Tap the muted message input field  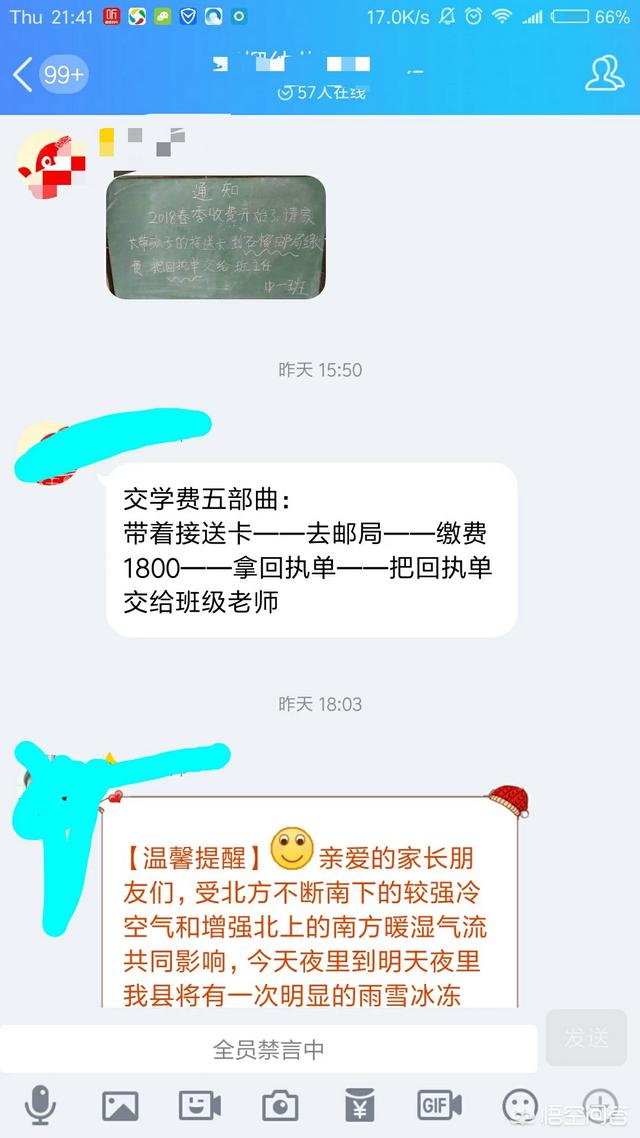pyautogui.click(x=268, y=1049)
